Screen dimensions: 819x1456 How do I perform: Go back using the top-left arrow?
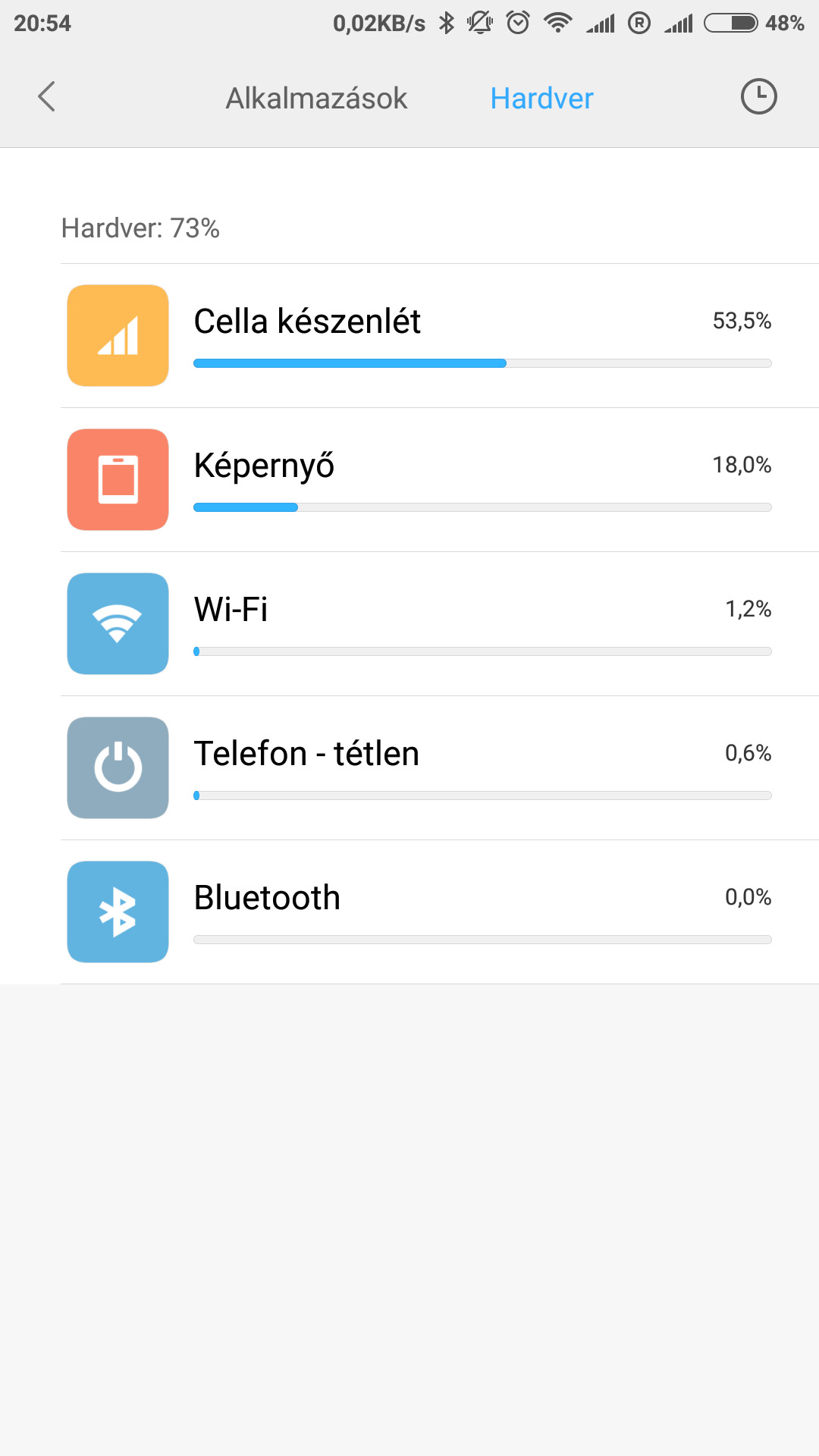[47, 97]
